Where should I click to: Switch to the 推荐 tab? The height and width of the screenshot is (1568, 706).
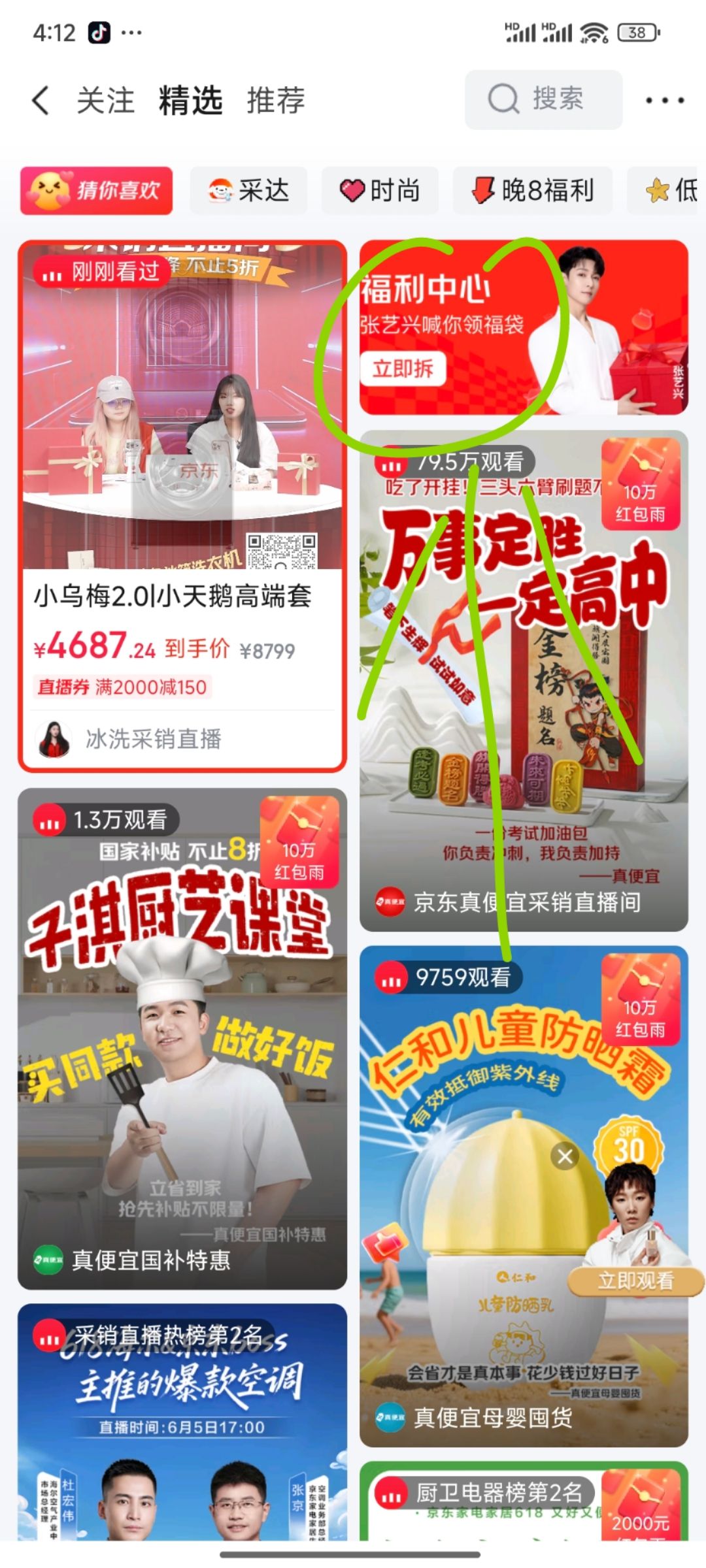tap(275, 101)
